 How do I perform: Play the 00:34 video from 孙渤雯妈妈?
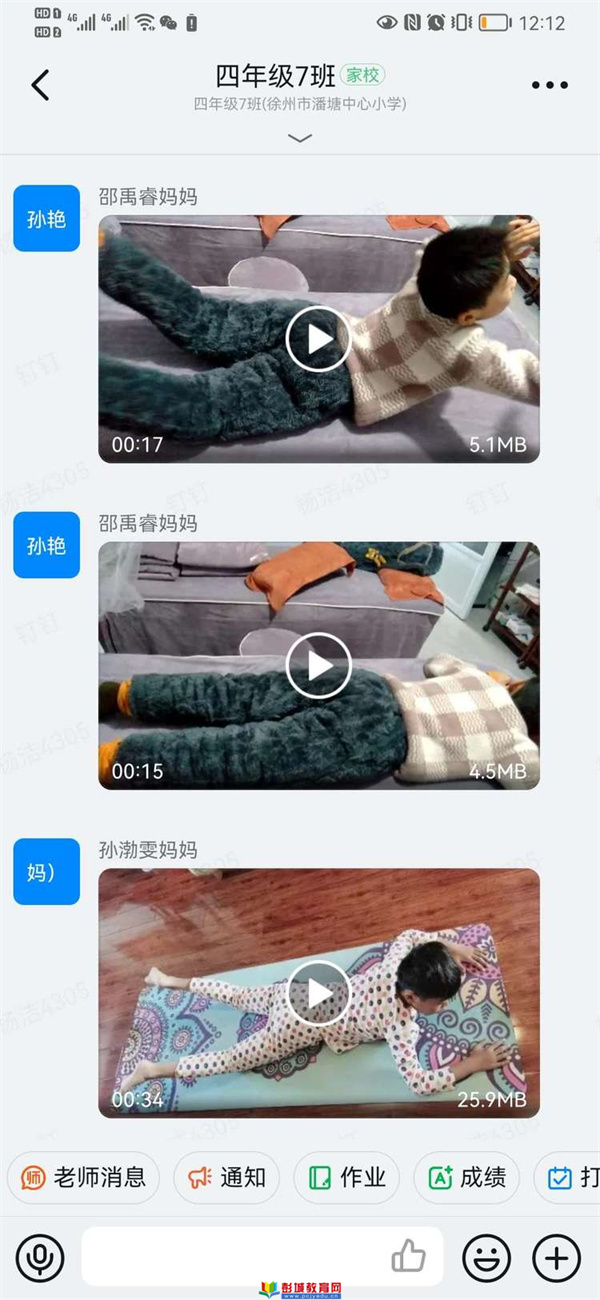tap(319, 993)
